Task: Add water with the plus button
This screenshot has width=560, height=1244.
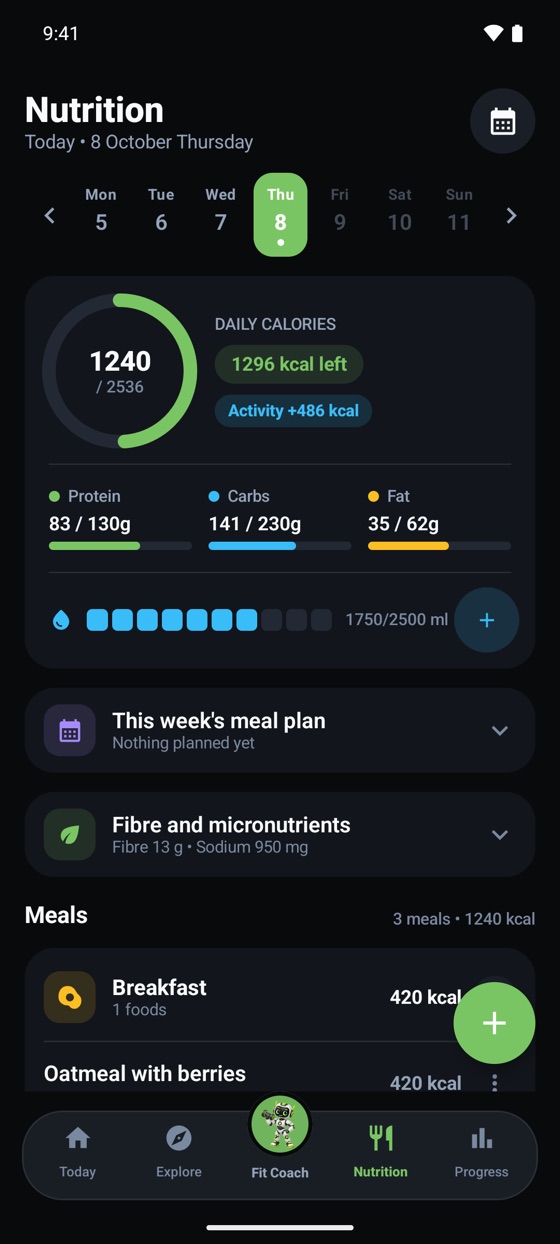Action: 487,620
